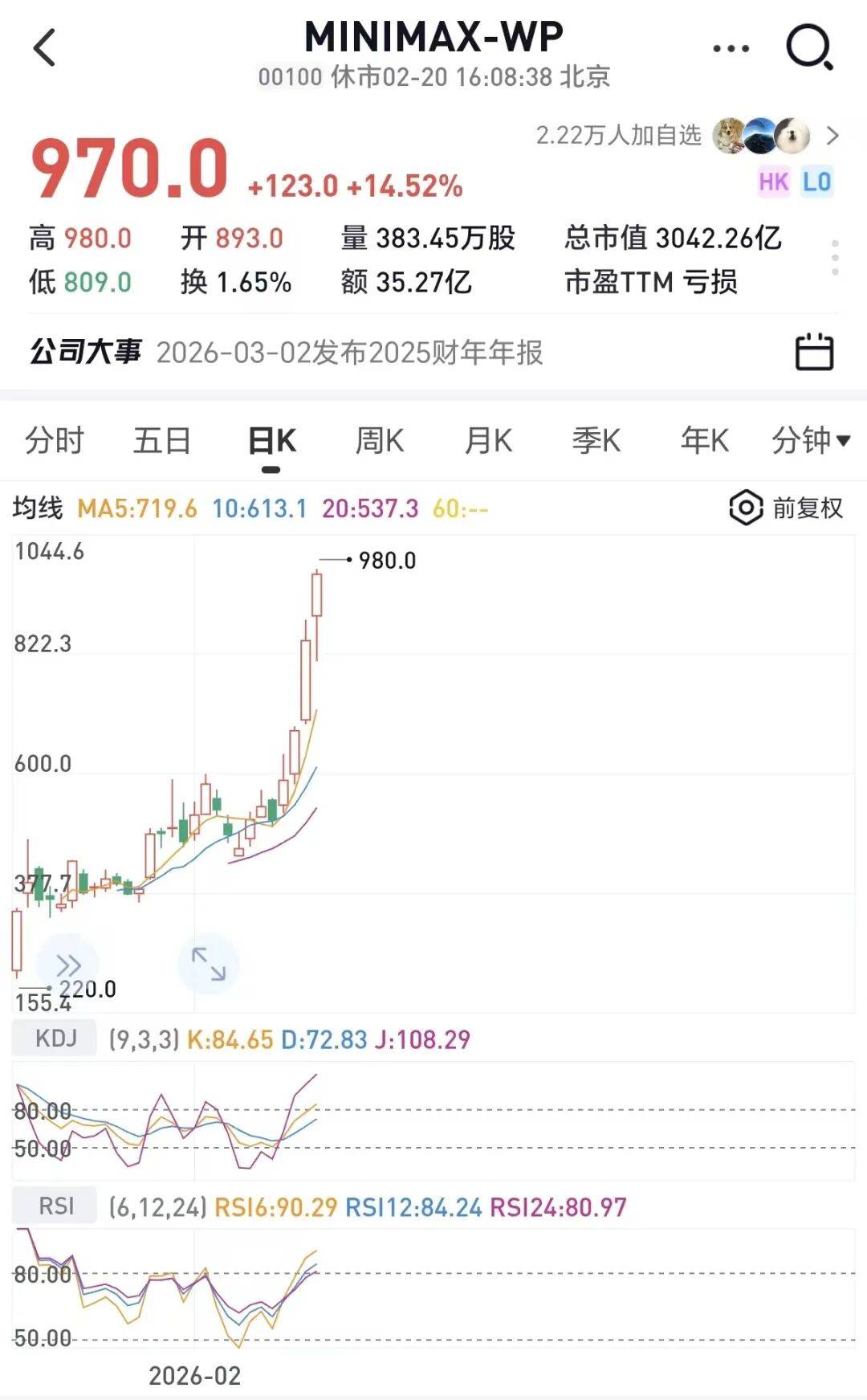Switch to the 五日 chart tab

click(161, 441)
